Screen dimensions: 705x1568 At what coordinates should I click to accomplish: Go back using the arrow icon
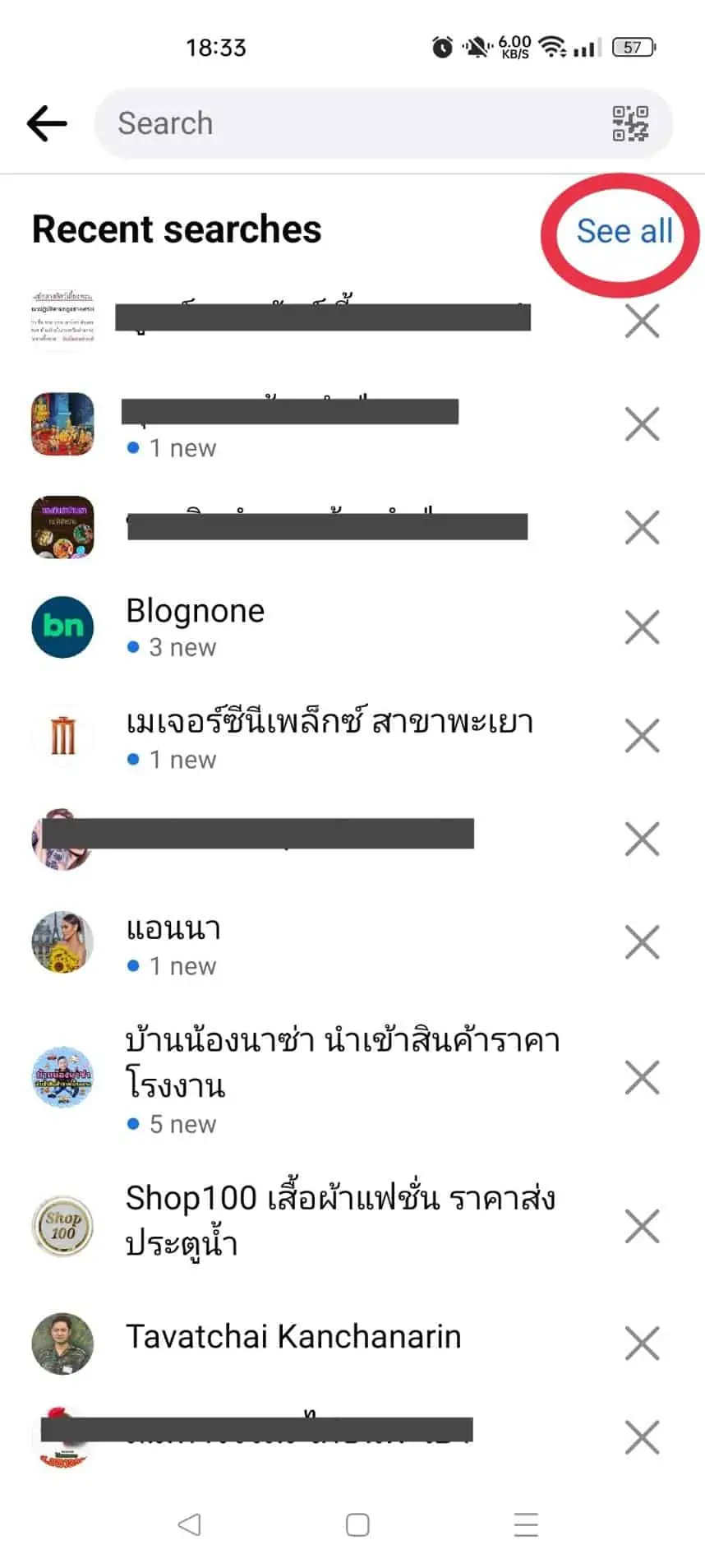tap(47, 124)
